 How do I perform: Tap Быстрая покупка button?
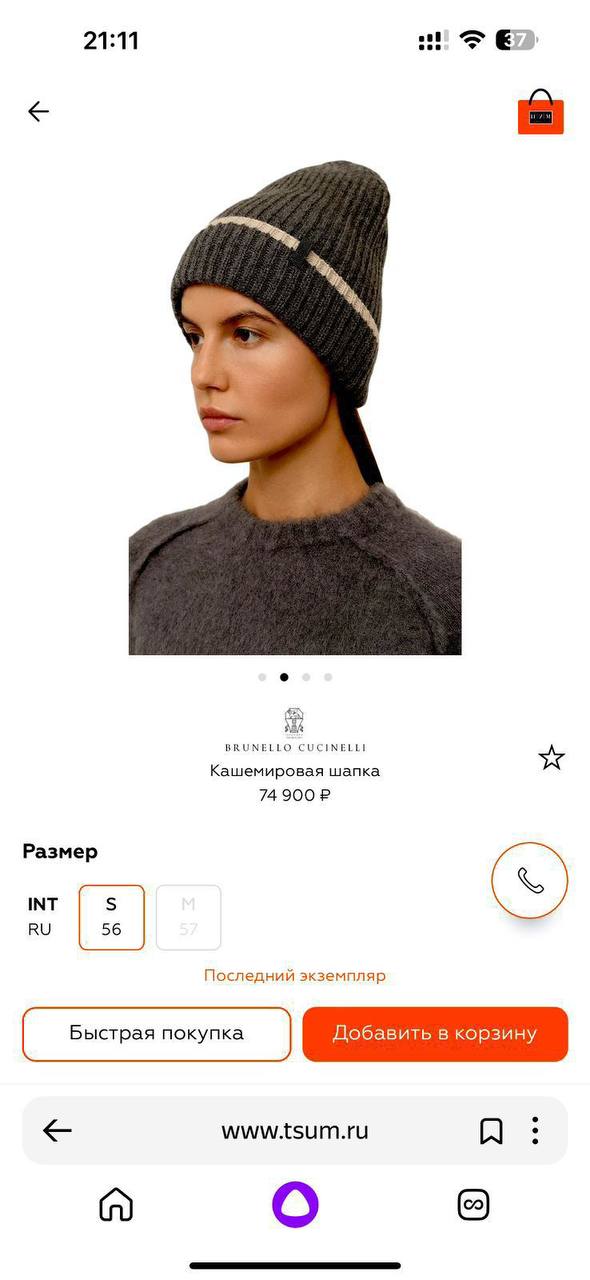click(156, 1034)
